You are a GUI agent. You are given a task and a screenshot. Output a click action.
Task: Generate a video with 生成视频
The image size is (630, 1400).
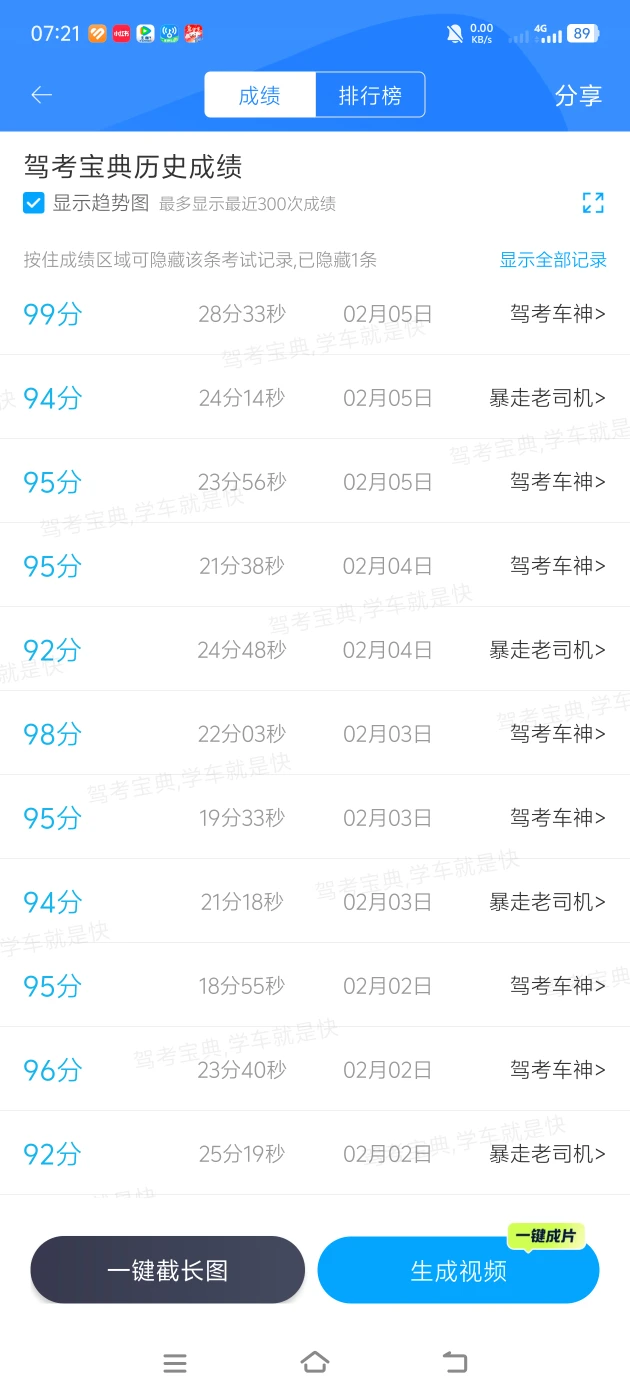458,1271
